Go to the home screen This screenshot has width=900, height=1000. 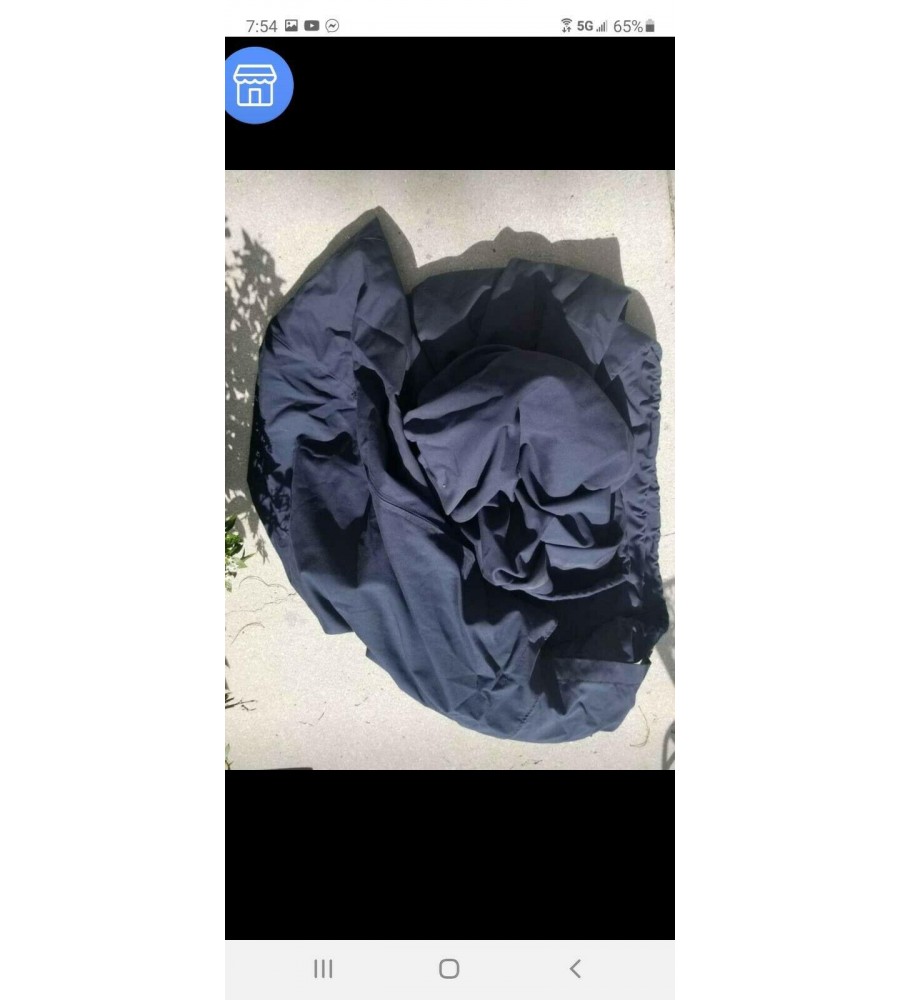[449, 968]
